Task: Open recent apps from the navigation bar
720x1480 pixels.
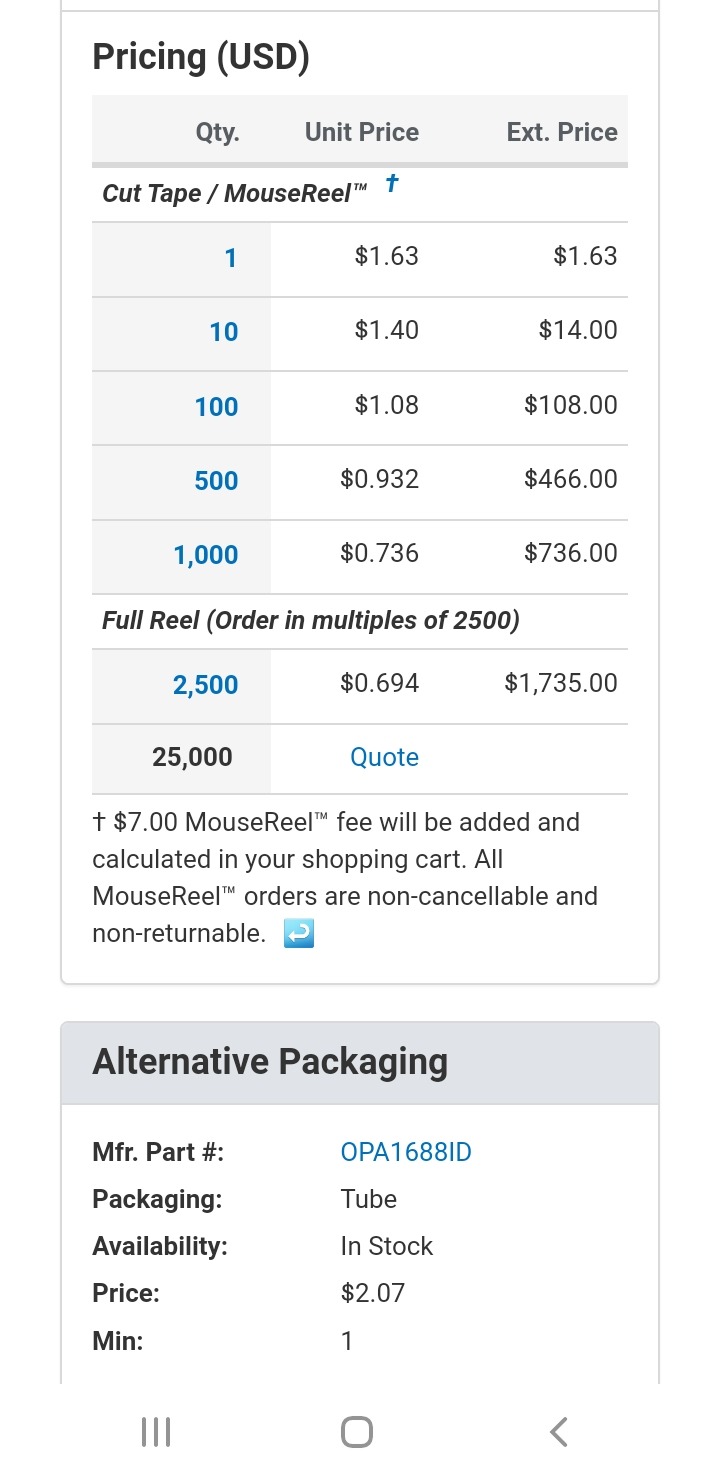Action: [156, 1432]
